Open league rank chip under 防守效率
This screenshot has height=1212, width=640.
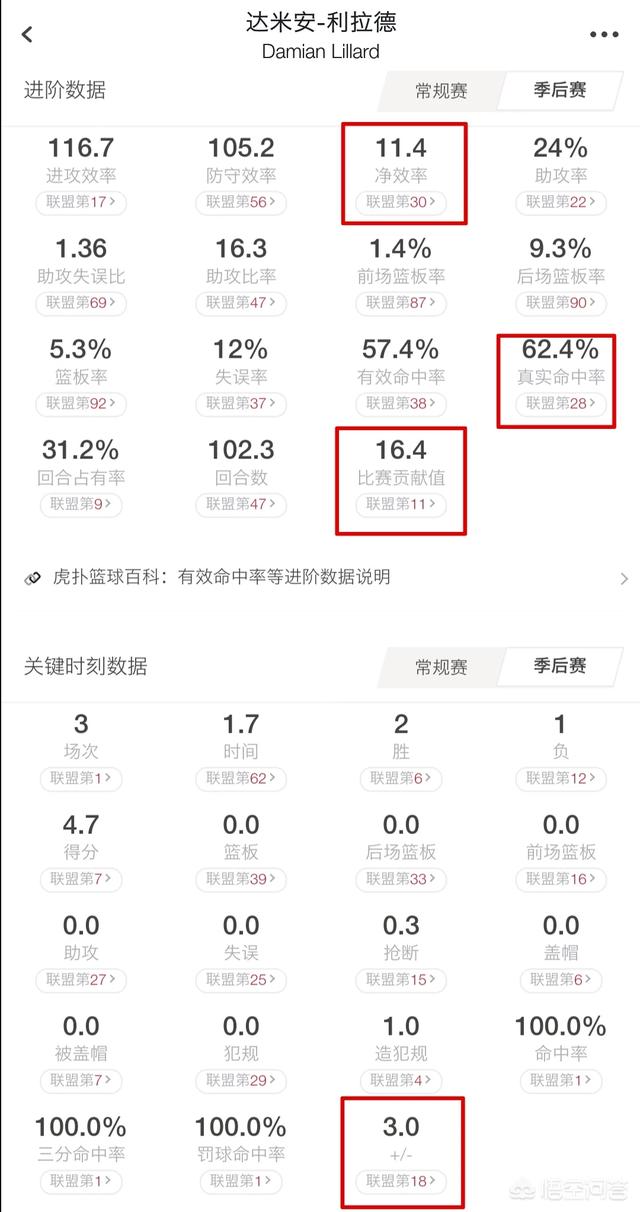(241, 201)
